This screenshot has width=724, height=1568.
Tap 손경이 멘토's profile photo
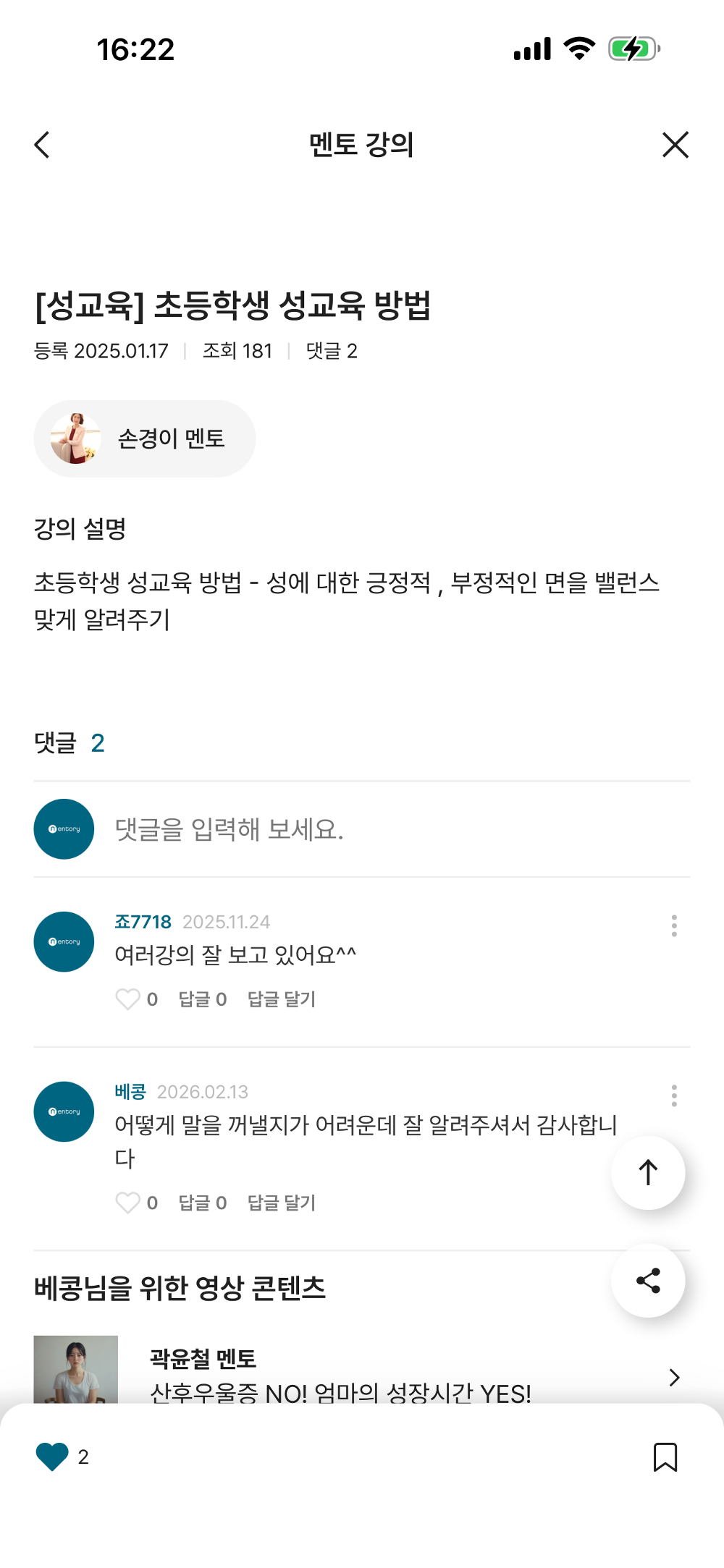coord(75,437)
